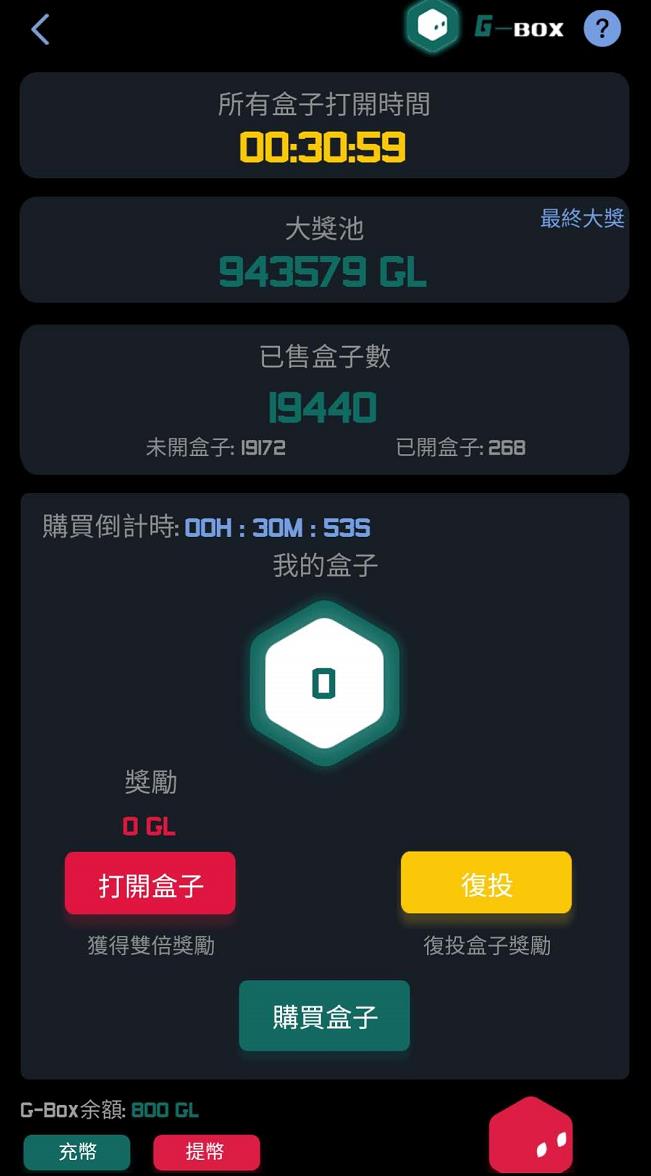Viewport: 651px width, 1176px height.
Task: Open the red box floating icon
Action: click(x=530, y=1138)
